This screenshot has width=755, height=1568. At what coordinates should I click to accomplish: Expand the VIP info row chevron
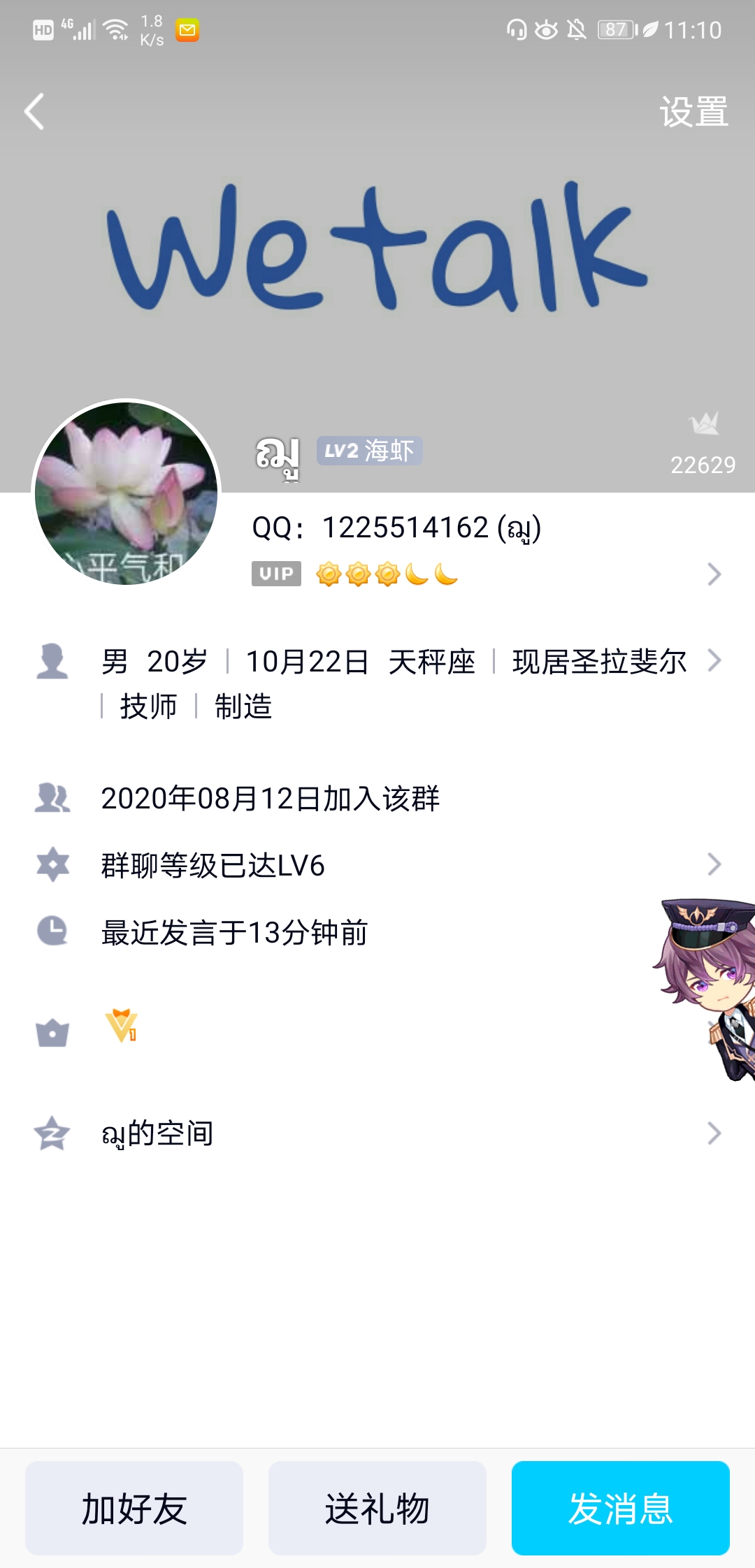click(x=714, y=574)
